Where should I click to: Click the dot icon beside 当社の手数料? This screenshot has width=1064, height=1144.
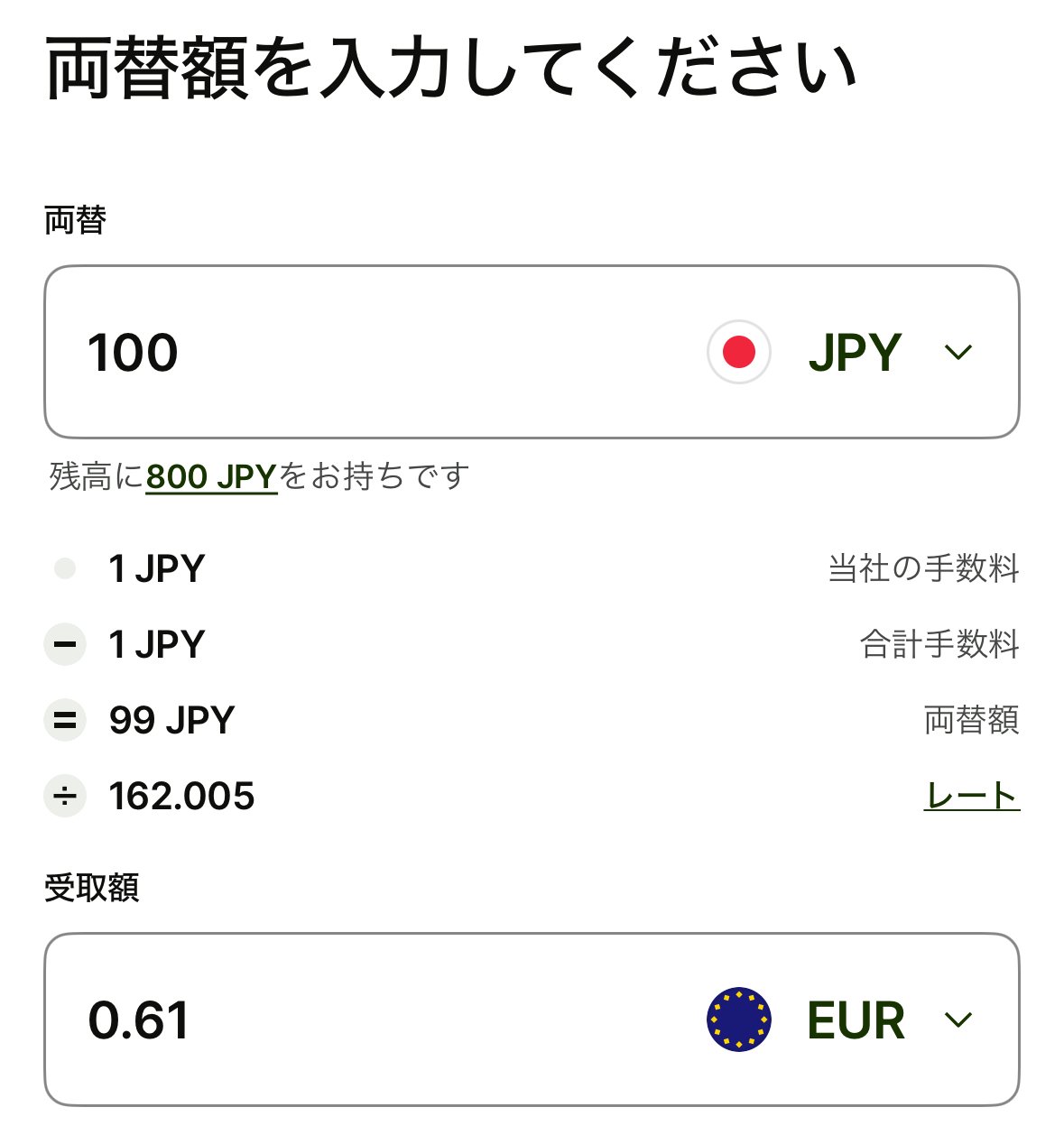(63, 568)
